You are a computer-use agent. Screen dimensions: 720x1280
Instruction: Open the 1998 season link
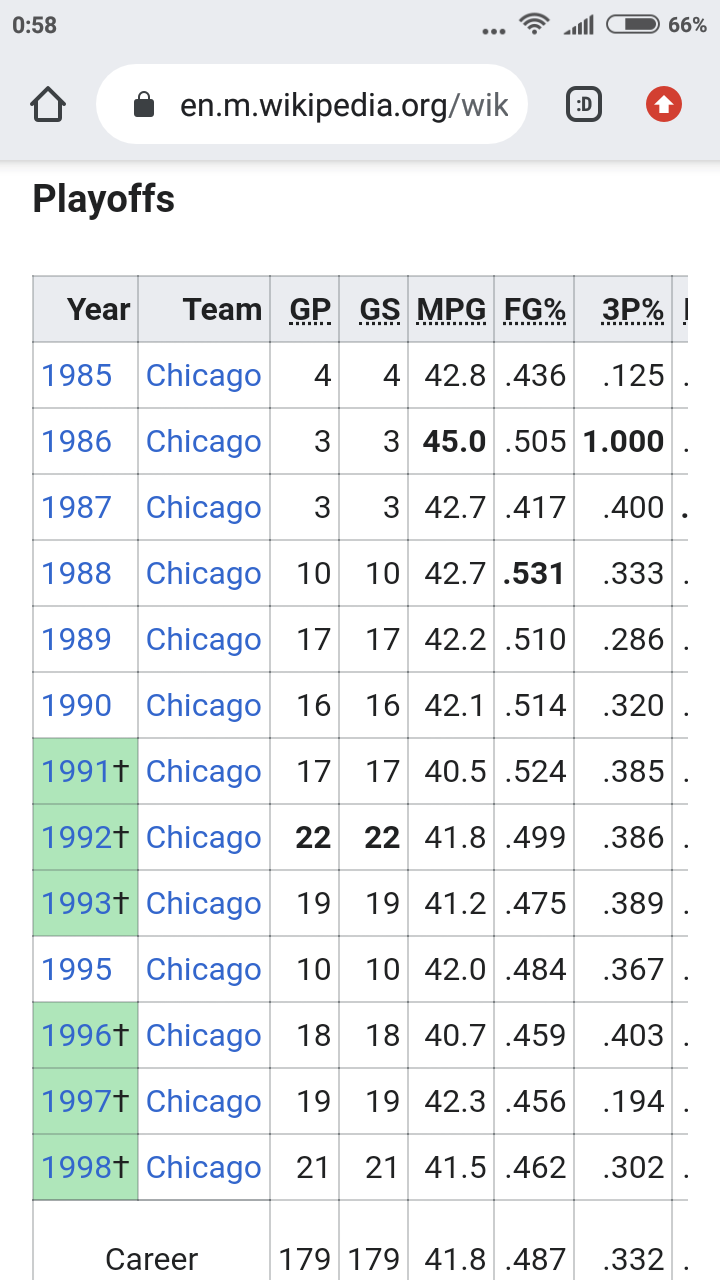click(x=77, y=1168)
